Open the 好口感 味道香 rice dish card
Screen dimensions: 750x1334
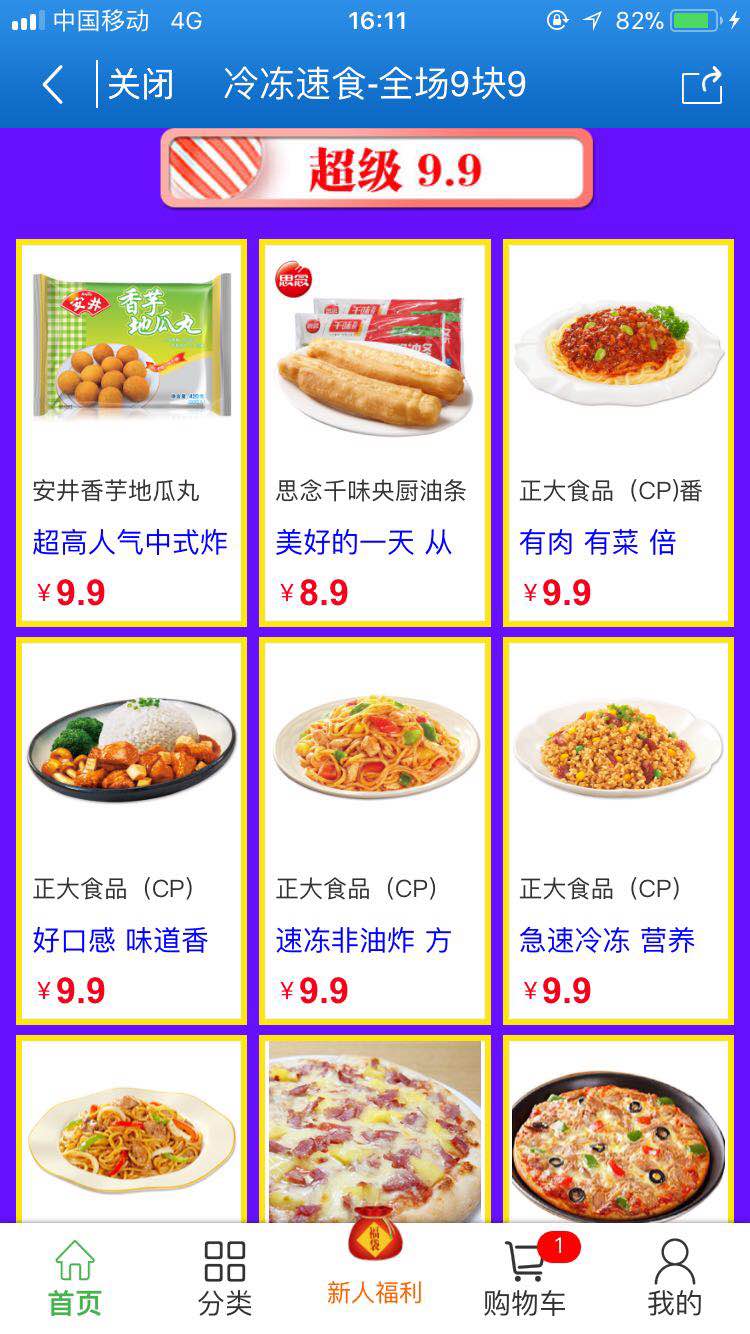point(131,830)
